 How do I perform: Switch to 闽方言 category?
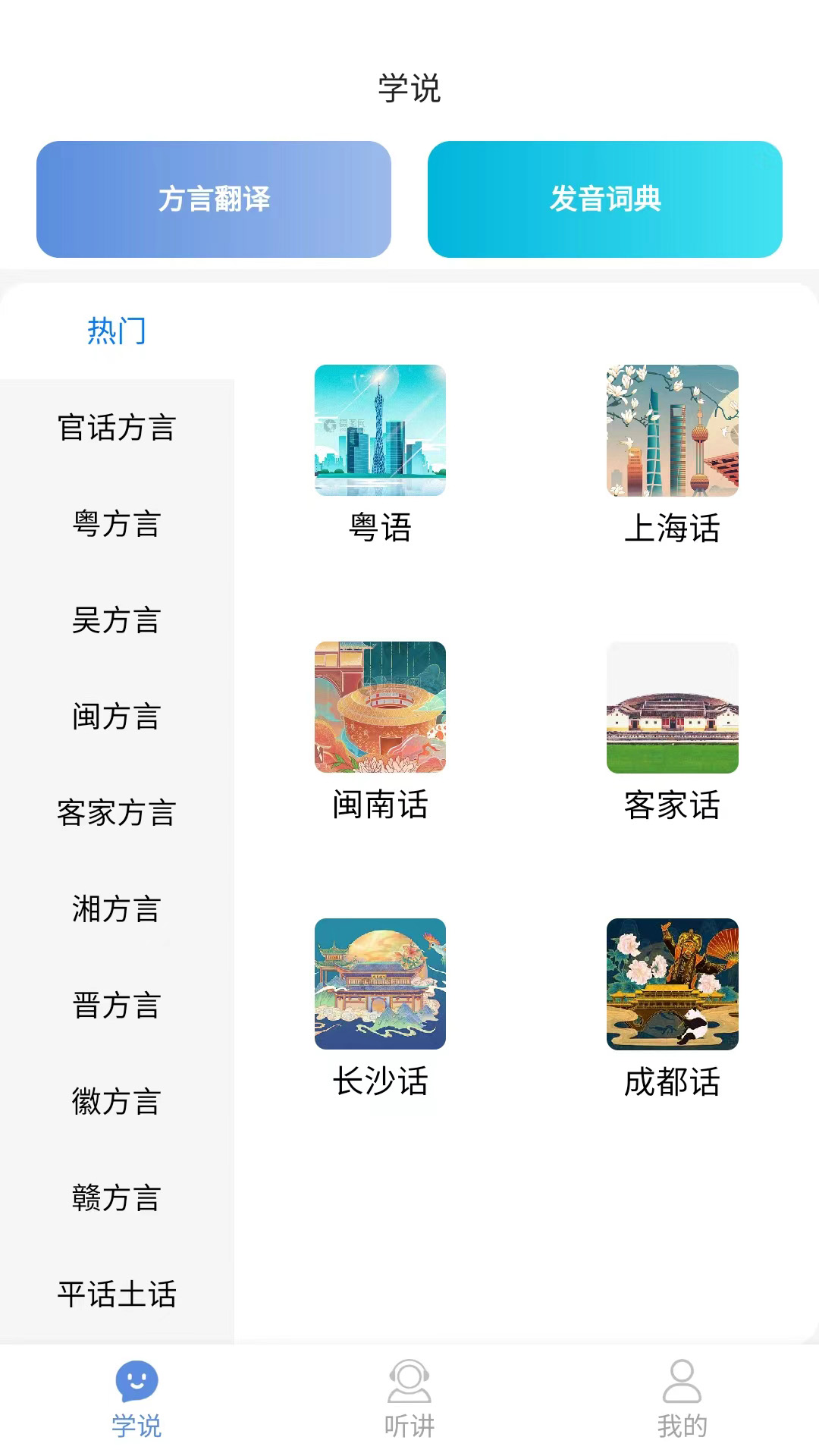(117, 717)
